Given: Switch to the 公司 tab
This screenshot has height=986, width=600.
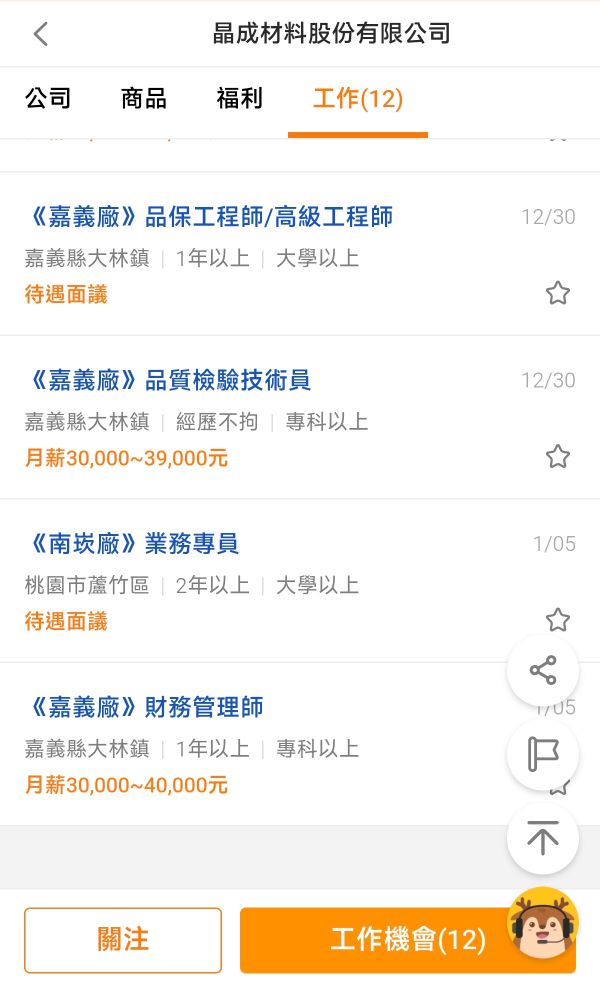Looking at the screenshot, I should pos(48,98).
